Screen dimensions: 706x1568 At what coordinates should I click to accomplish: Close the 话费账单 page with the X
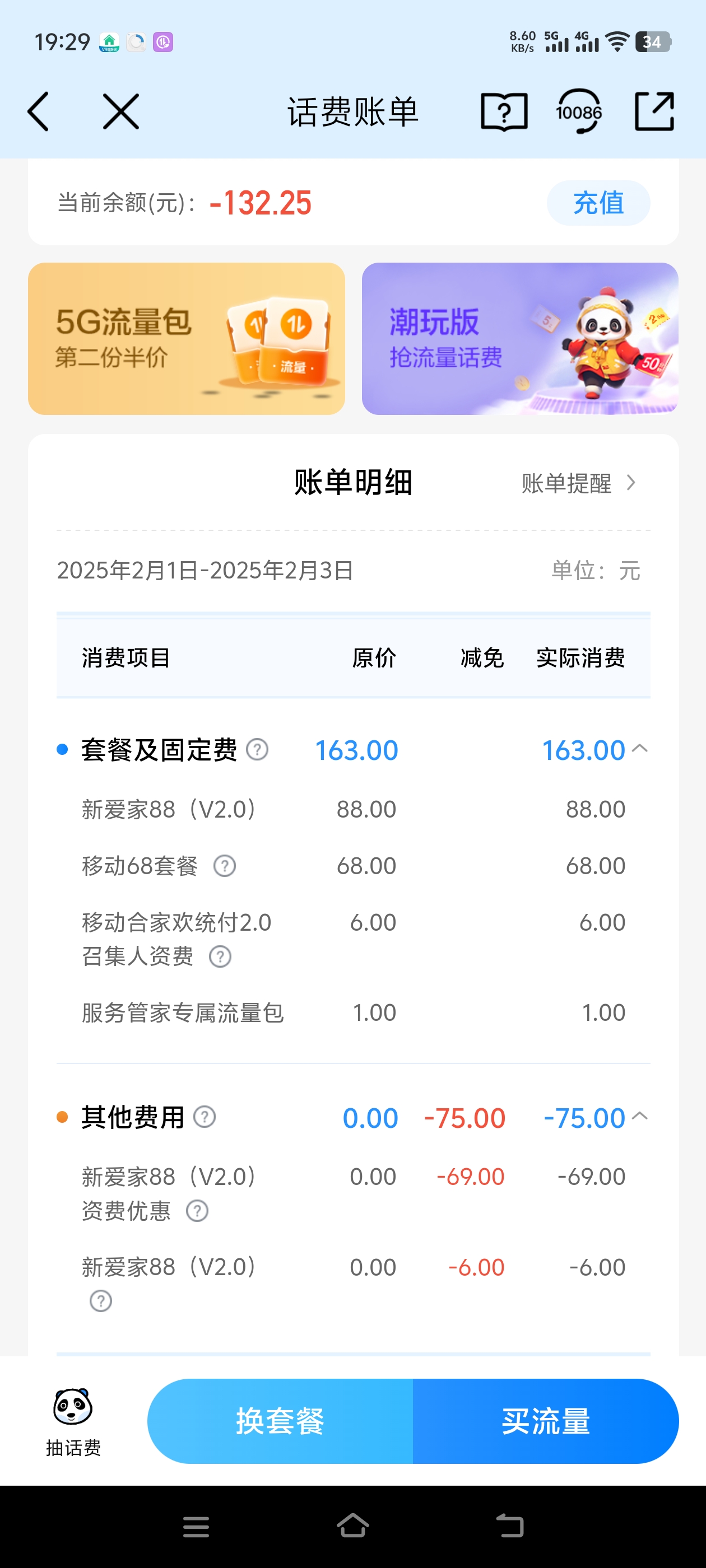pyautogui.click(x=120, y=112)
